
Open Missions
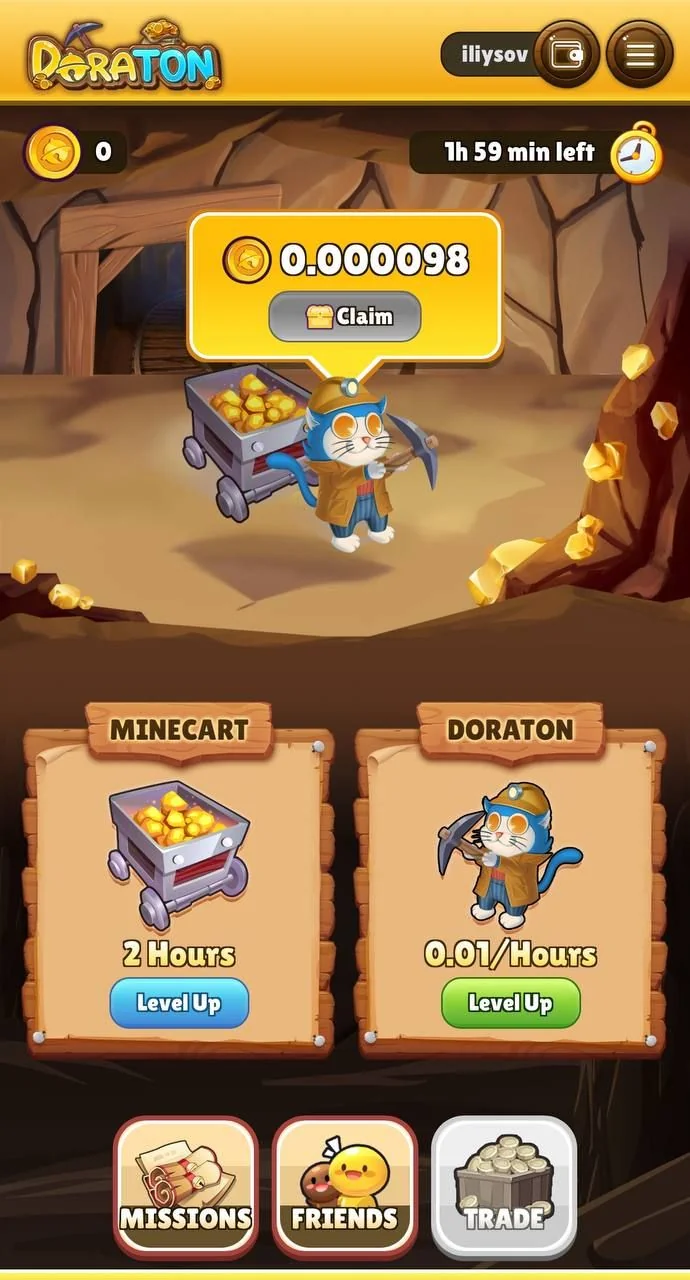point(186,1187)
